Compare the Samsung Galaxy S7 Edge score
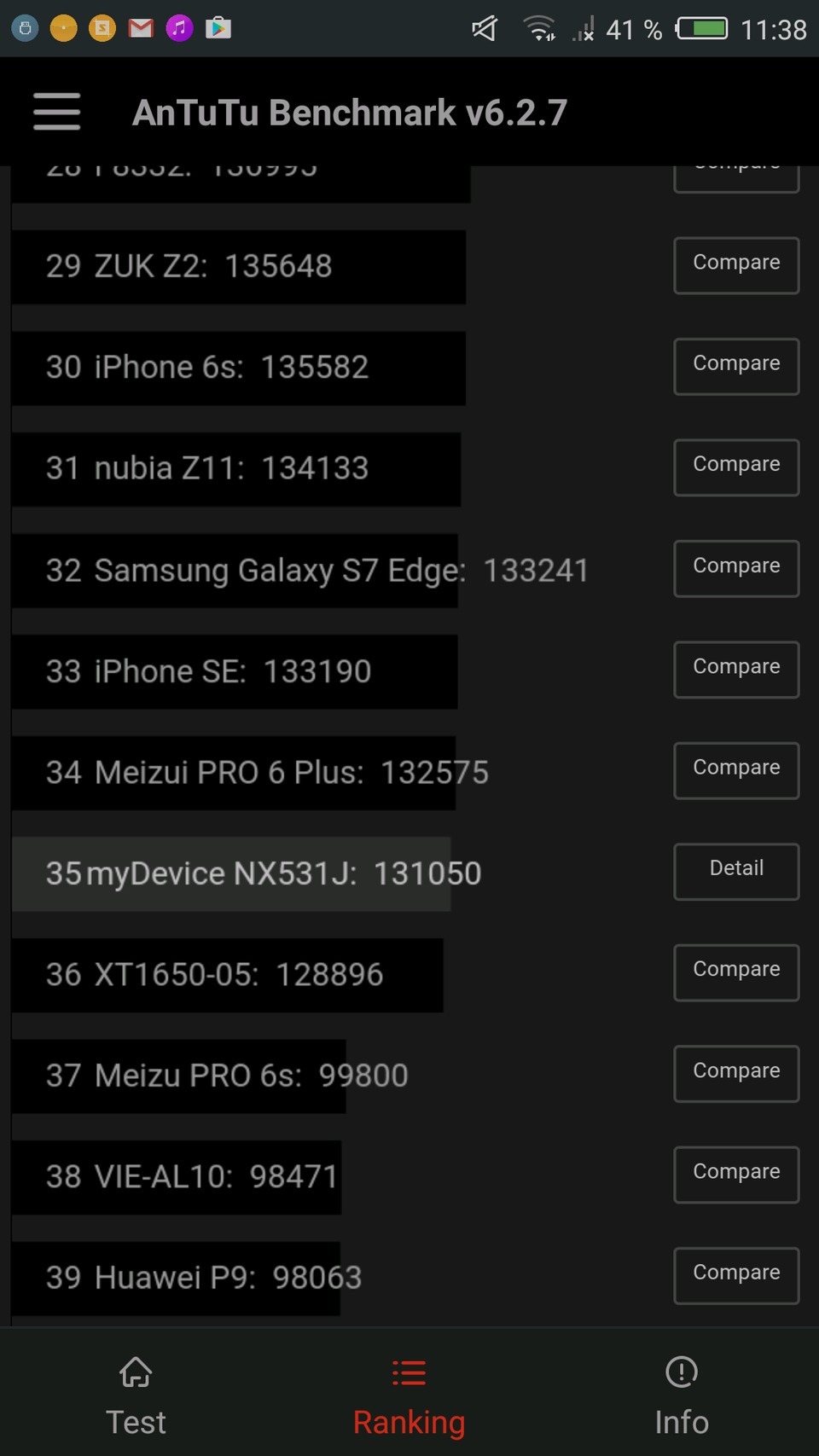This screenshot has width=819, height=1456. pyautogui.click(x=735, y=568)
